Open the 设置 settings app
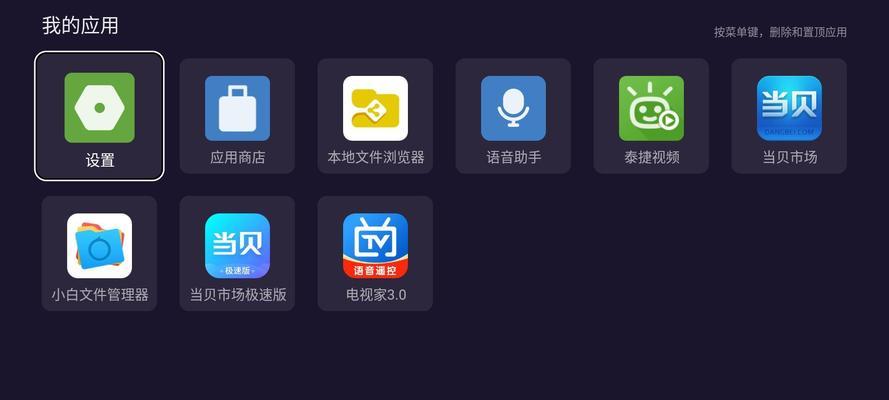This screenshot has height=400, width=889. [99, 115]
